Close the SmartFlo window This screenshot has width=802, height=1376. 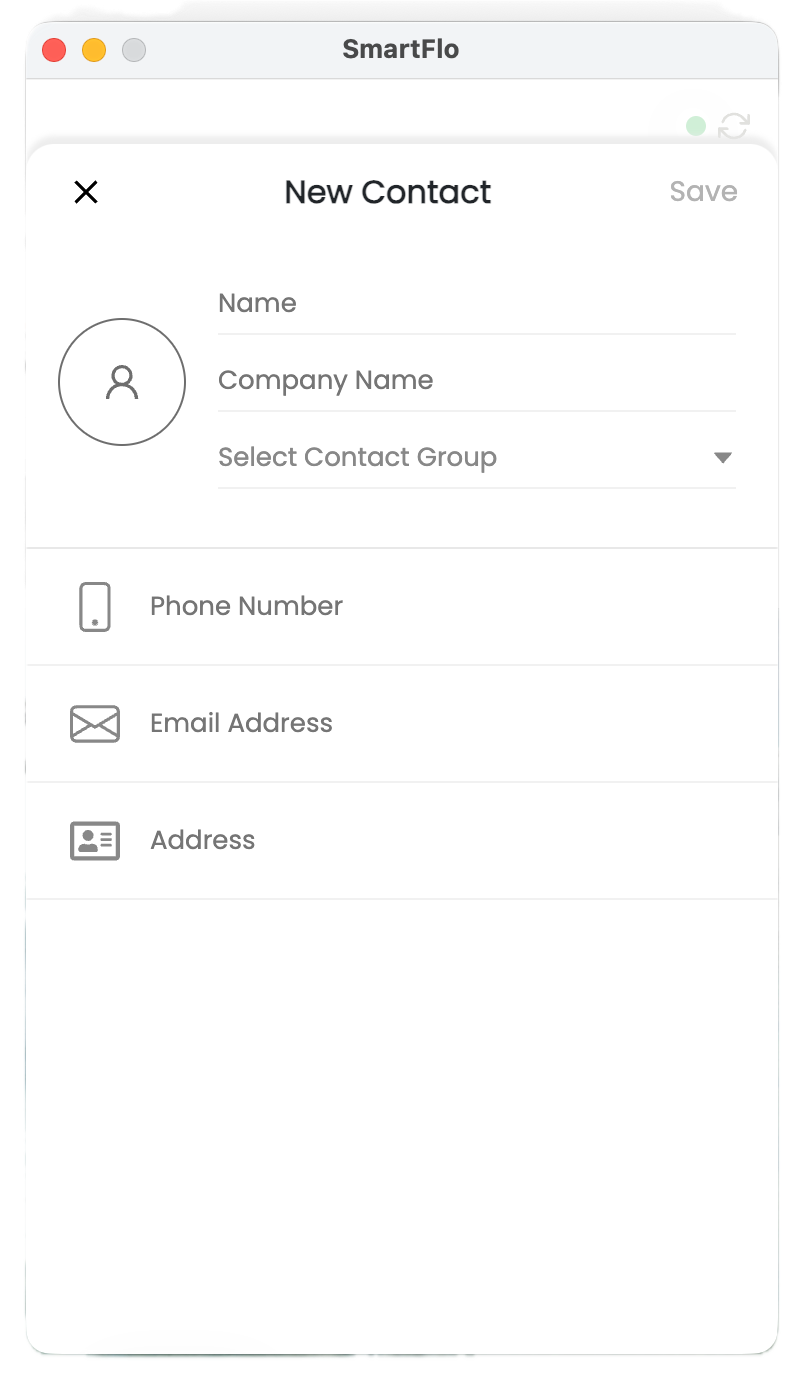[54, 50]
